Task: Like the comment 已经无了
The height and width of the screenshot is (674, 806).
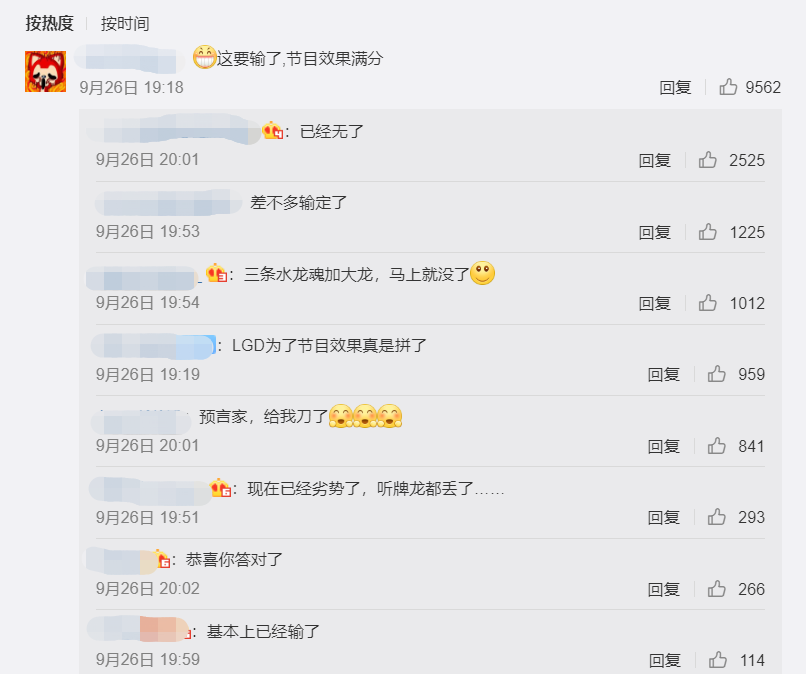Action: 709,160
